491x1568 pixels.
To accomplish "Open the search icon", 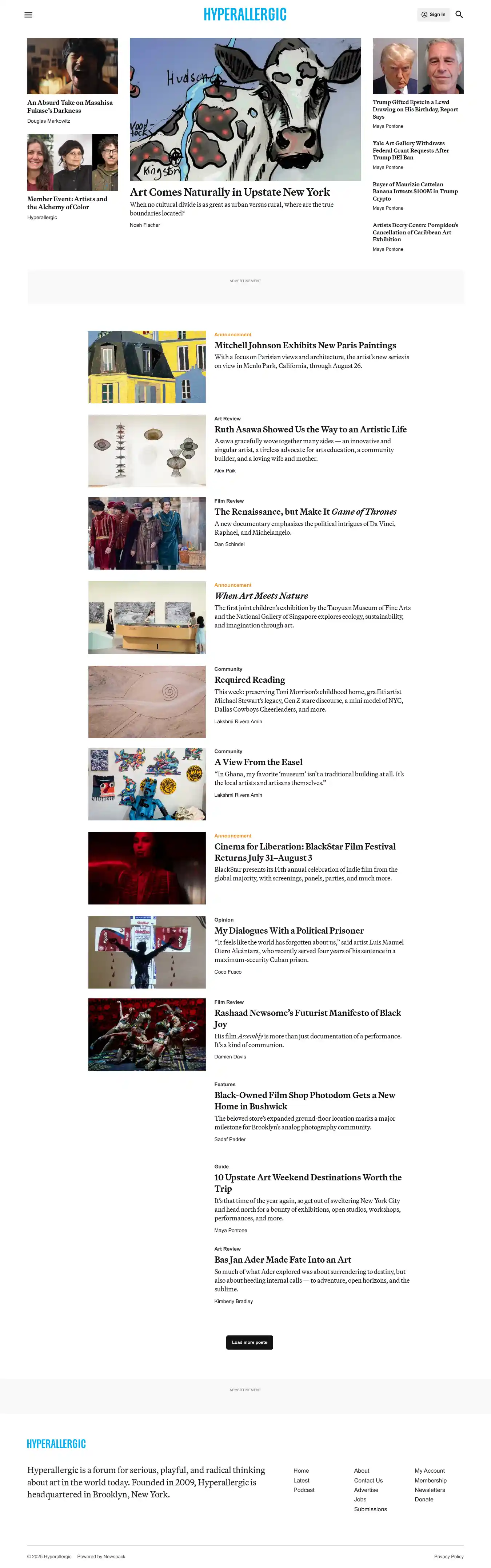I will 459,15.
